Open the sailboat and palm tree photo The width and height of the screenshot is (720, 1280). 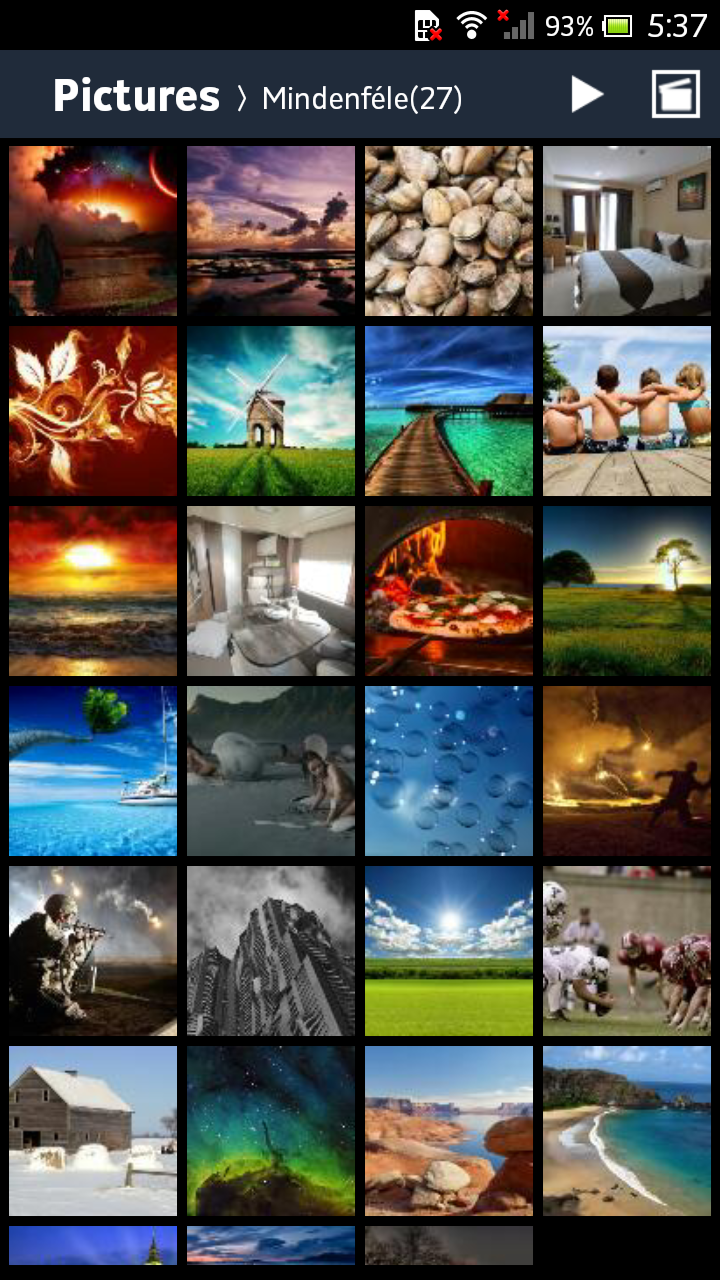tap(93, 771)
